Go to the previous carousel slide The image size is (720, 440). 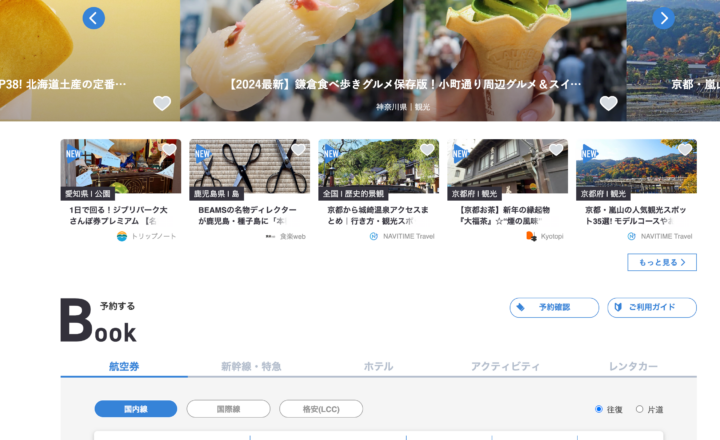coord(93,18)
